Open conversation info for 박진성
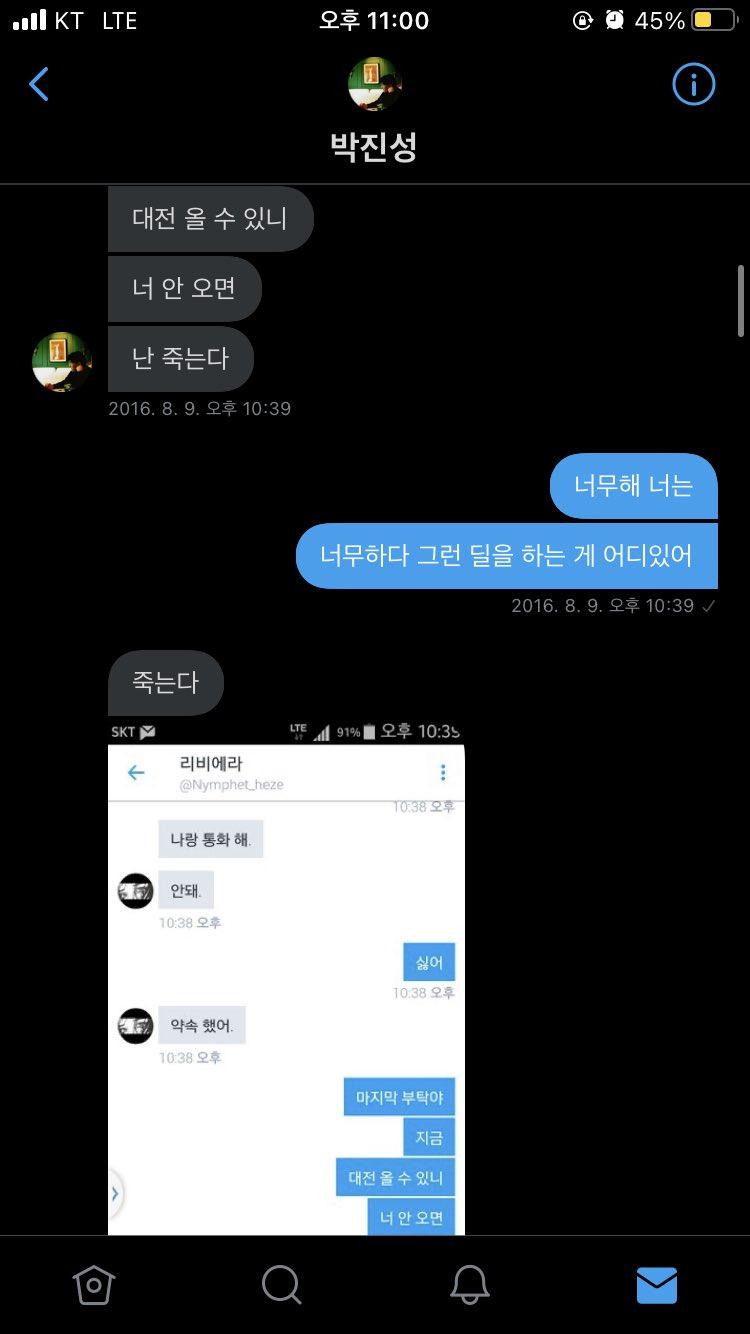The height and width of the screenshot is (1334, 750). coord(693,85)
